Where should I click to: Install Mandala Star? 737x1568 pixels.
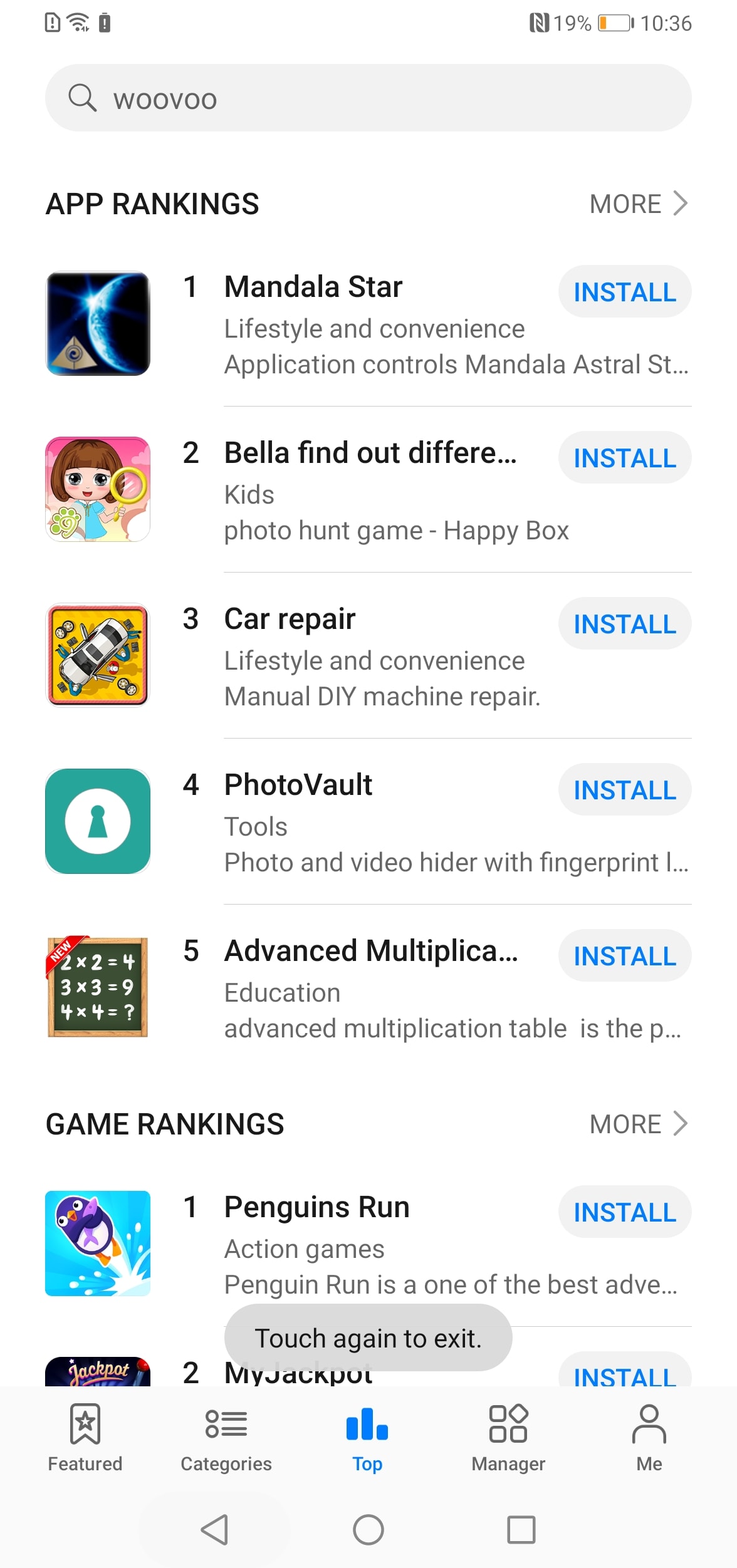pos(624,292)
